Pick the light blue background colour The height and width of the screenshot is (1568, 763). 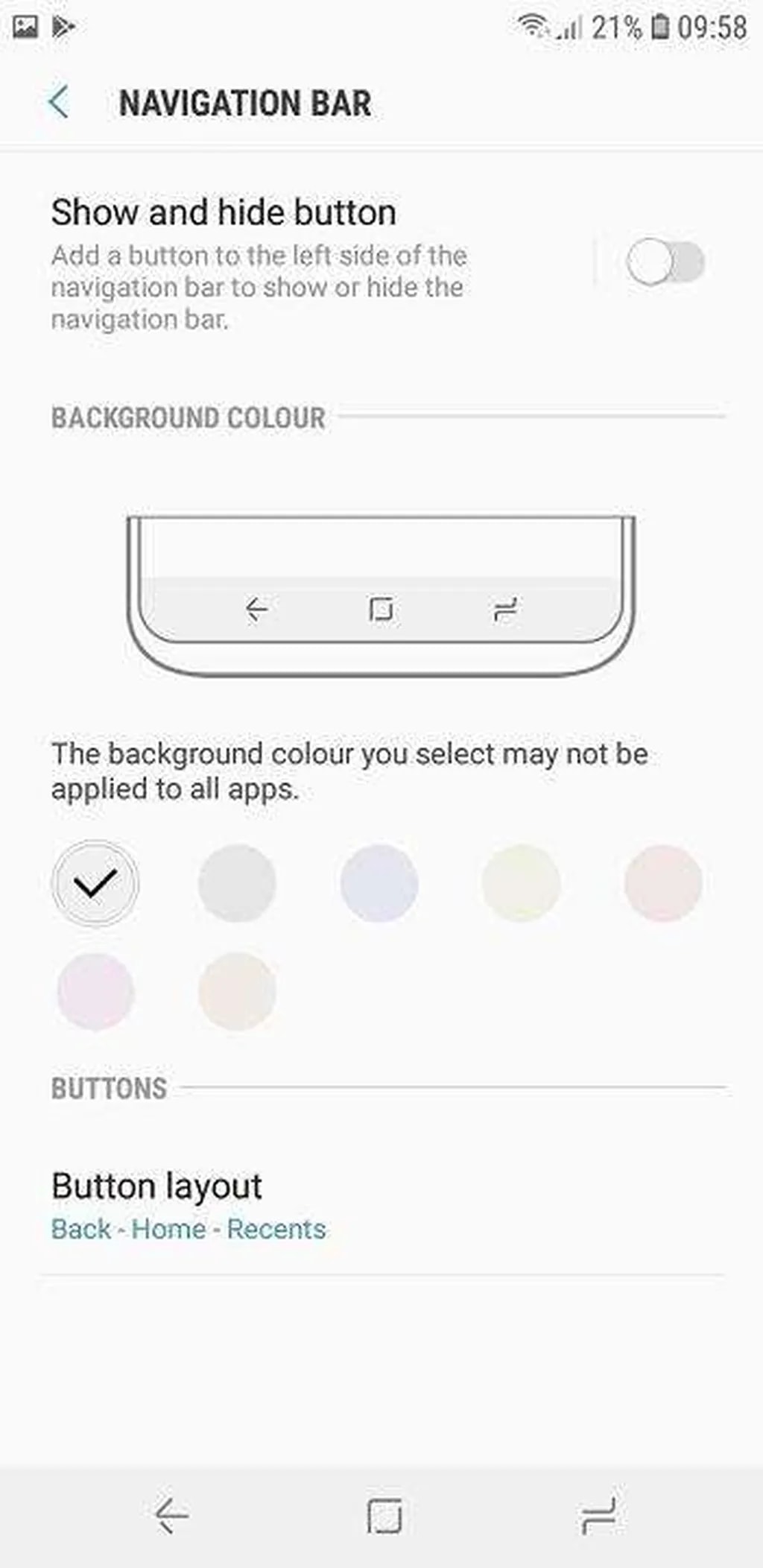coord(379,883)
